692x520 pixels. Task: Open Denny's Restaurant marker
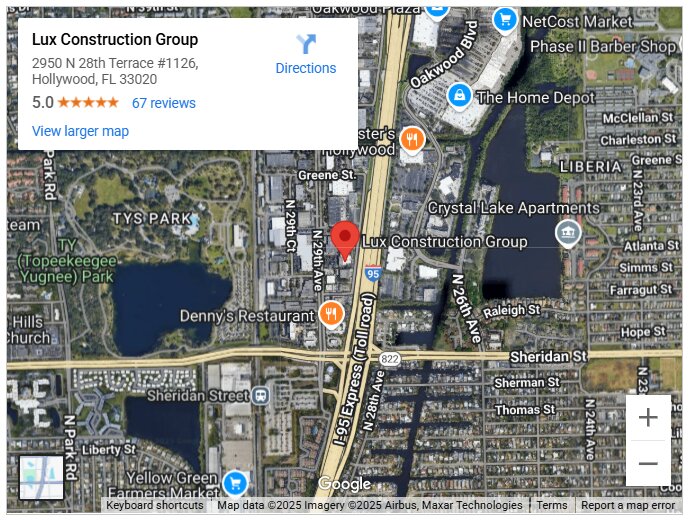pyautogui.click(x=332, y=315)
